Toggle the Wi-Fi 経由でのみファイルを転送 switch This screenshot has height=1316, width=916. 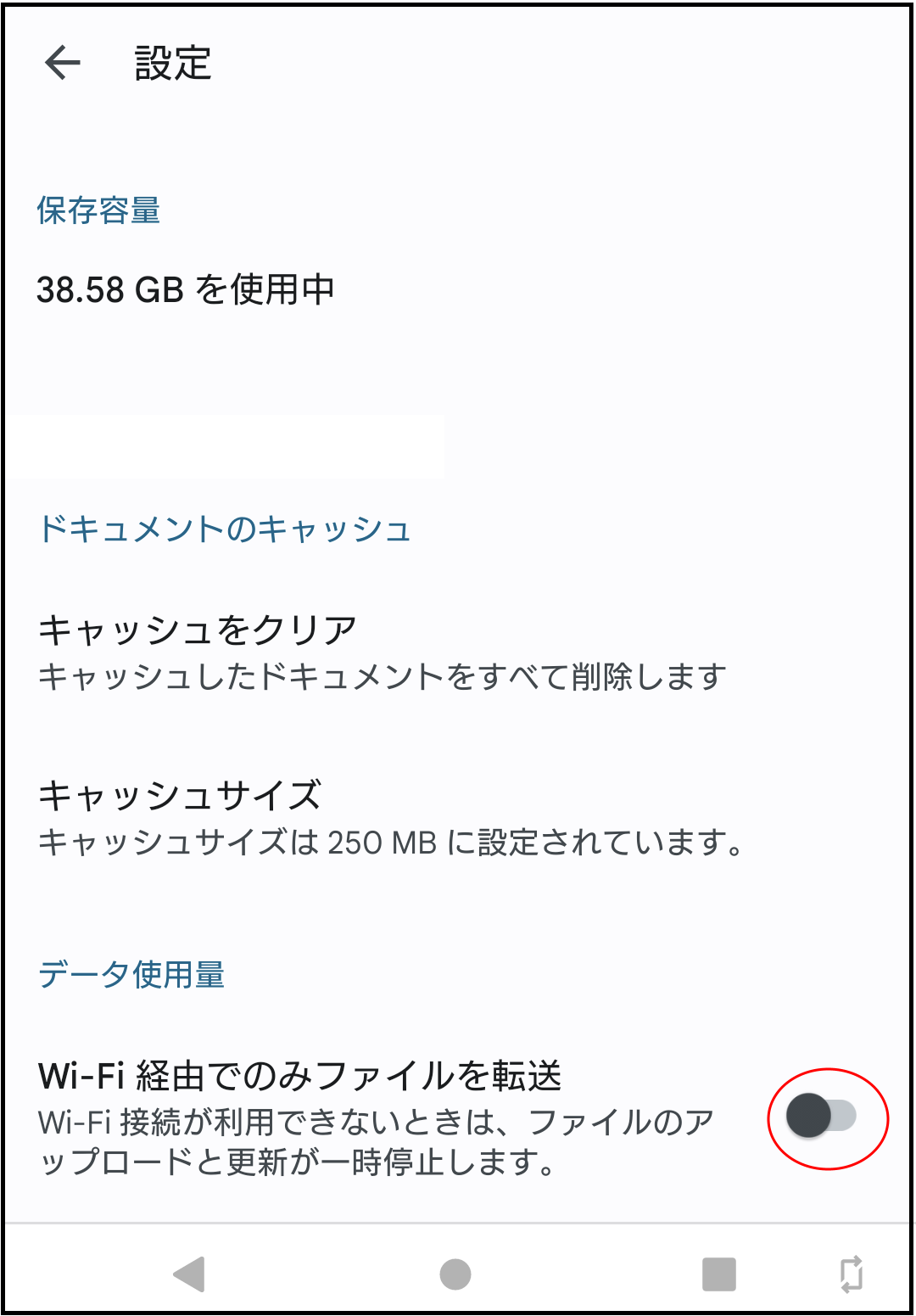point(821,1116)
